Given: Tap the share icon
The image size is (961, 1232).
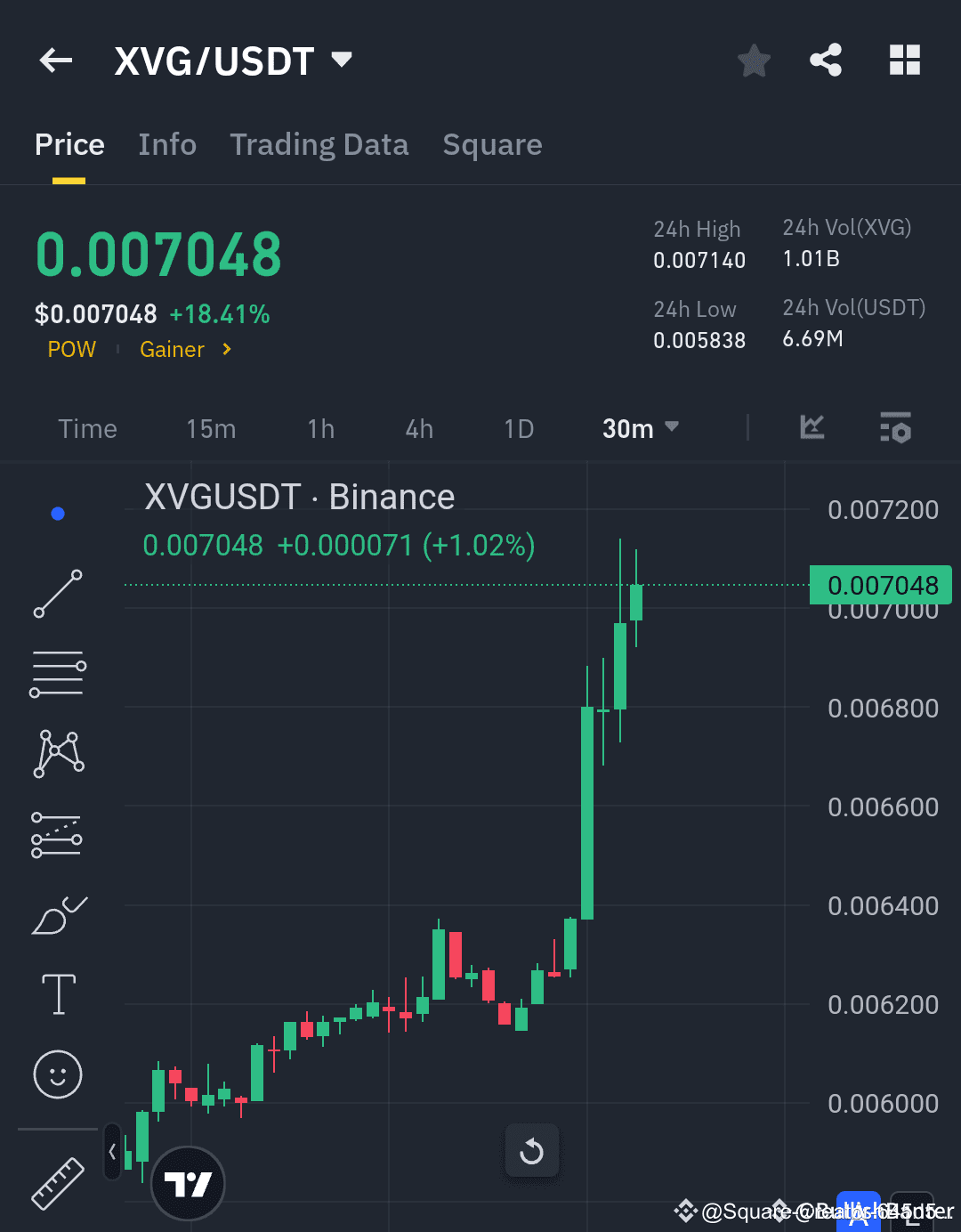Looking at the screenshot, I should click(825, 60).
